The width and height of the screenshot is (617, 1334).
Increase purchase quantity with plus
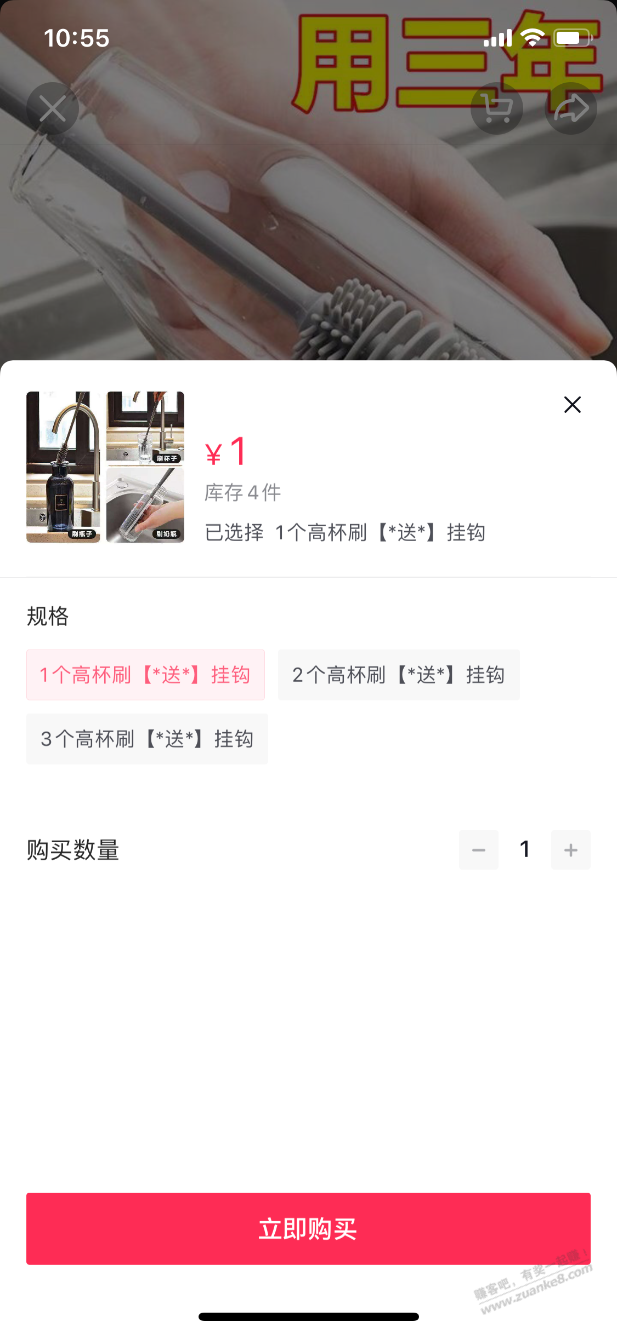click(x=570, y=850)
